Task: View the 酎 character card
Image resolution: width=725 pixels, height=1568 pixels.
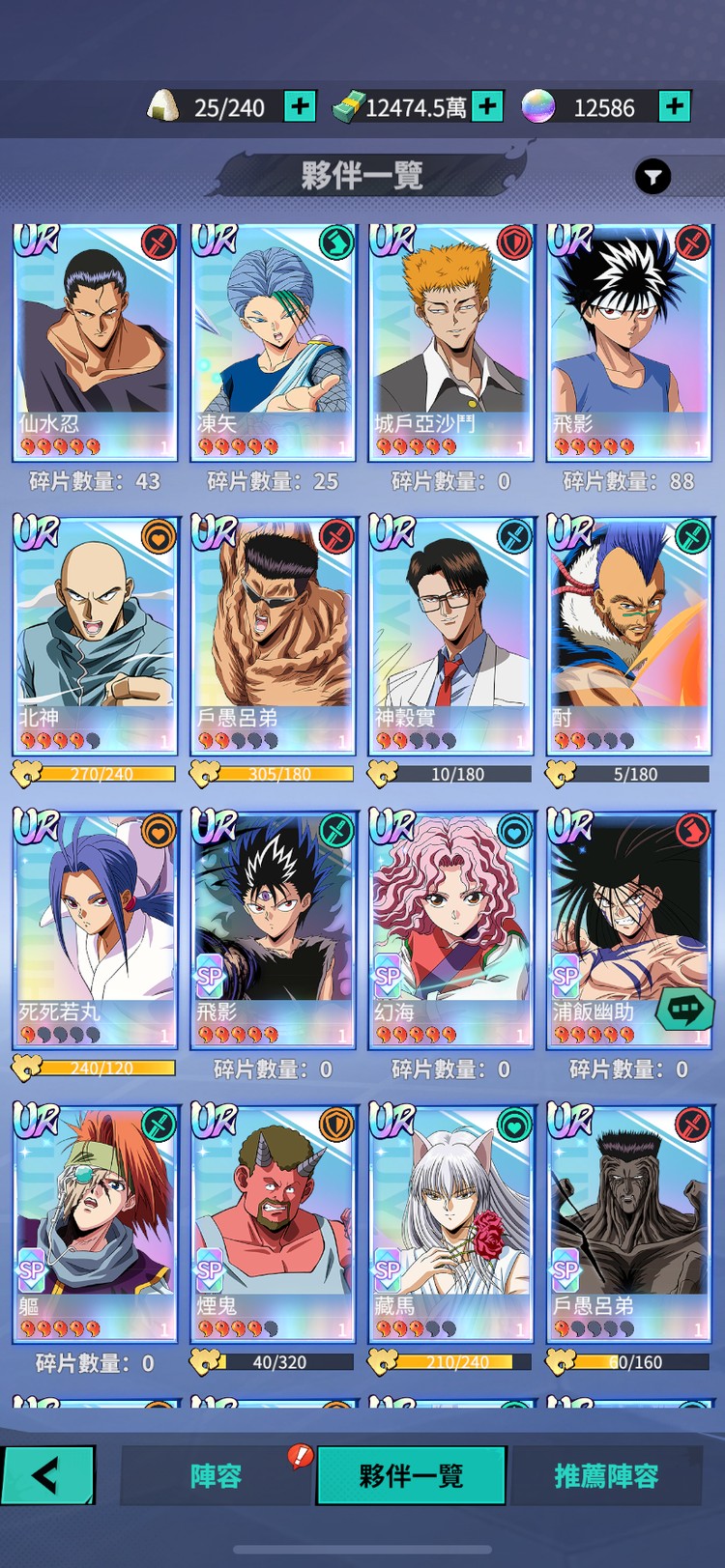Action: pos(628,635)
